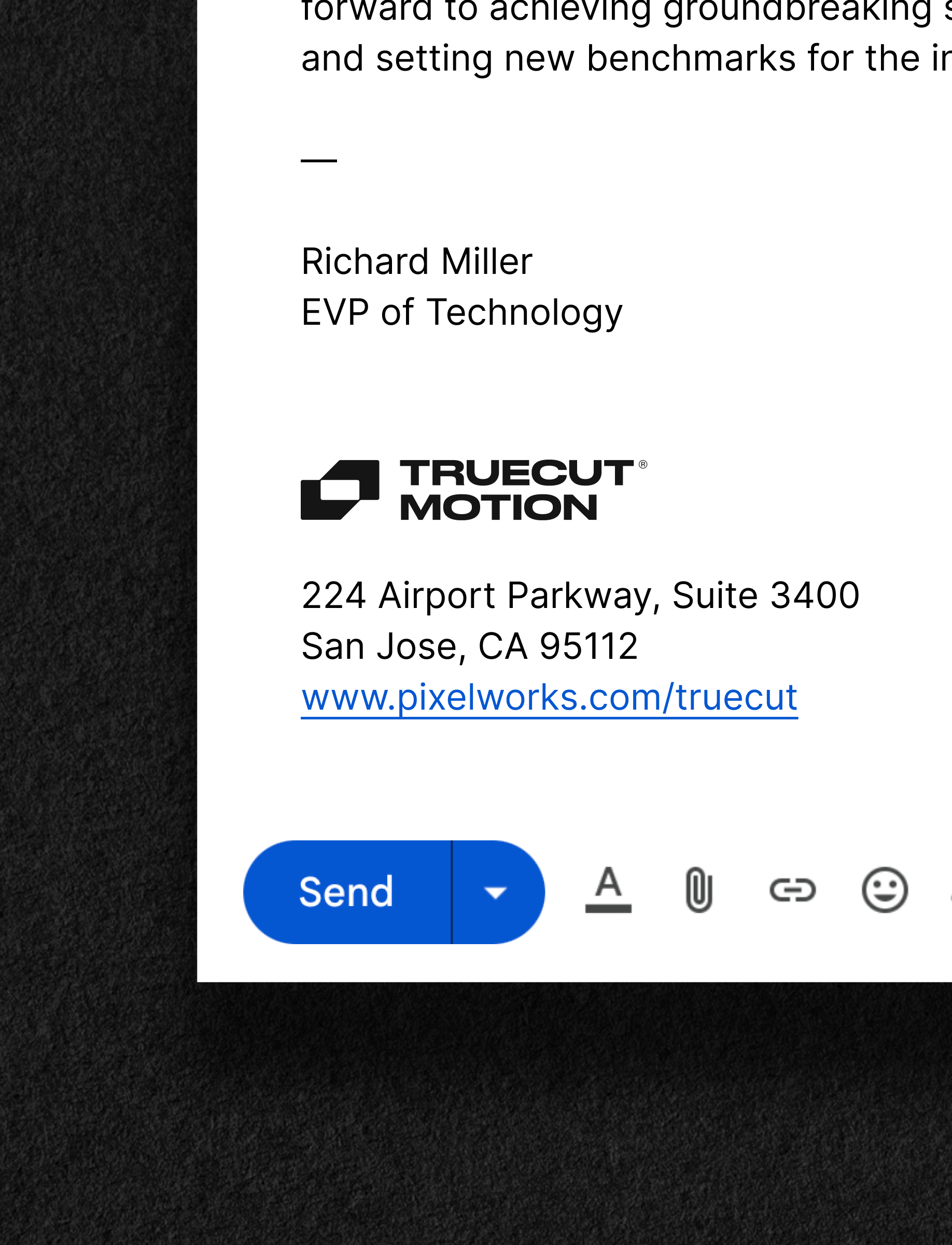Attach a file with the paperclip
952x1245 pixels.
coord(699,891)
